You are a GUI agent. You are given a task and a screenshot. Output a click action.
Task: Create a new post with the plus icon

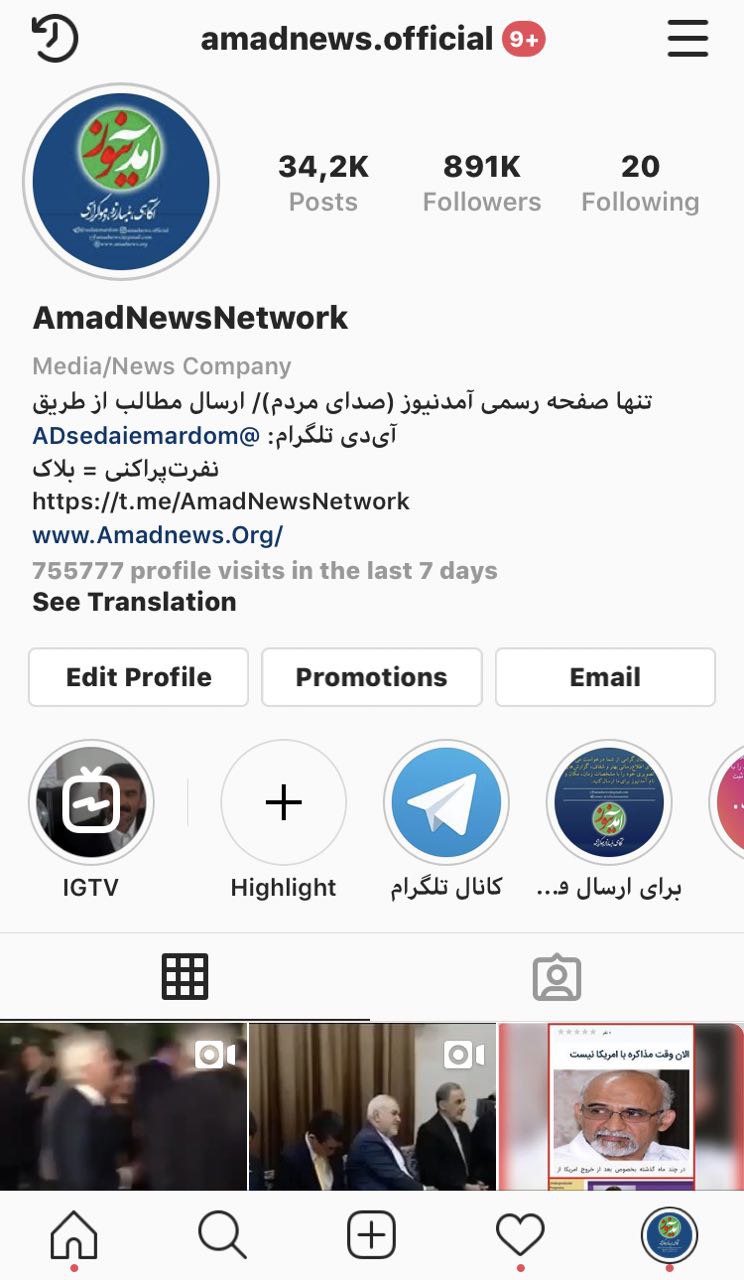pos(371,1236)
